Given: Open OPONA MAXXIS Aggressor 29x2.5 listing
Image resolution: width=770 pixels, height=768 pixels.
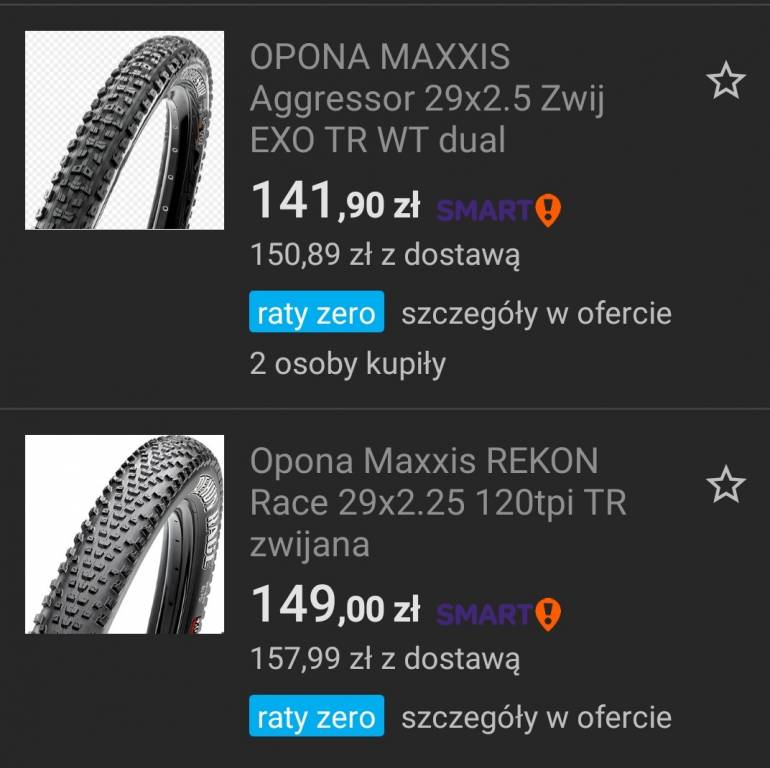Looking at the screenshot, I should coord(426,98).
